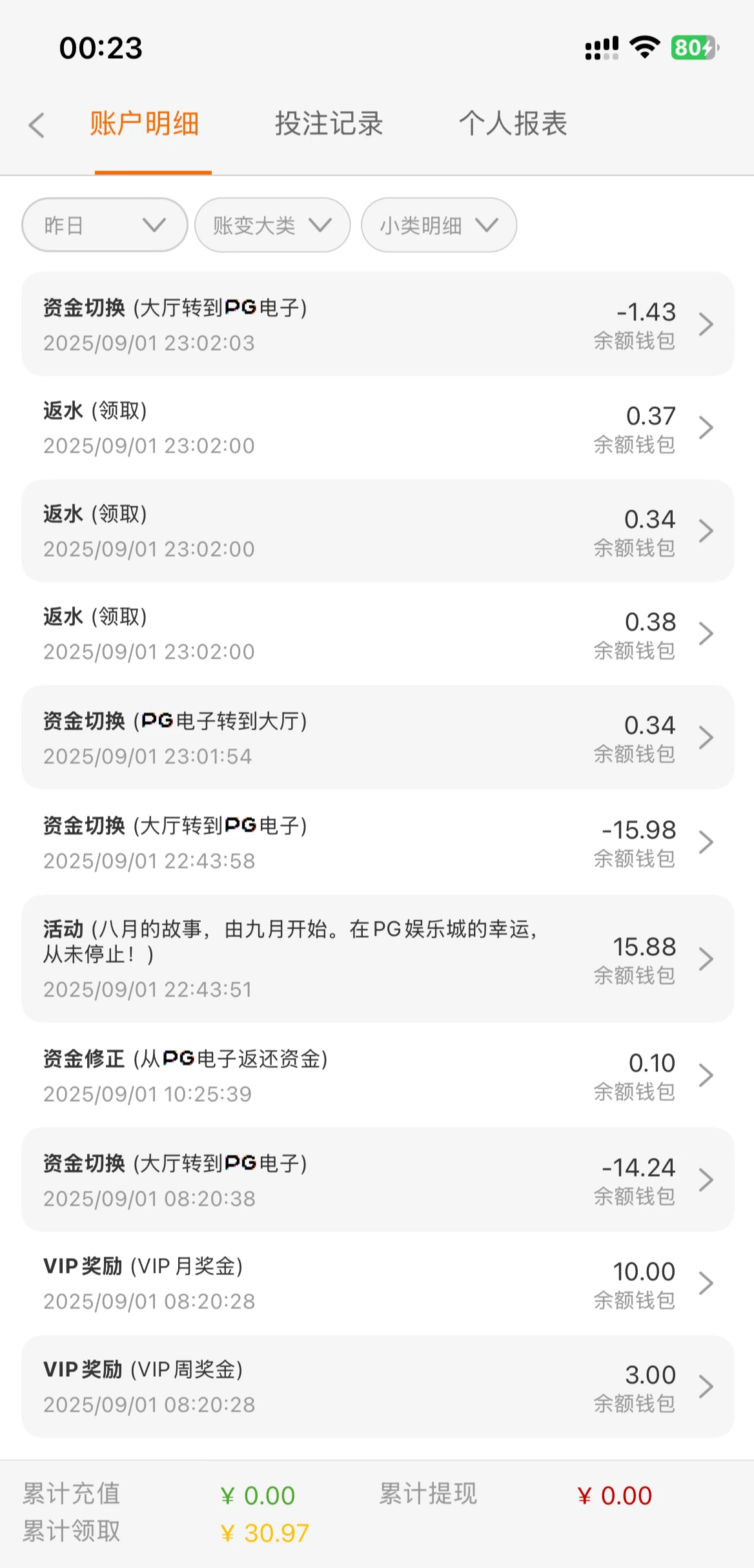View the VIP月奖金 reward of 10.00

(378, 1283)
